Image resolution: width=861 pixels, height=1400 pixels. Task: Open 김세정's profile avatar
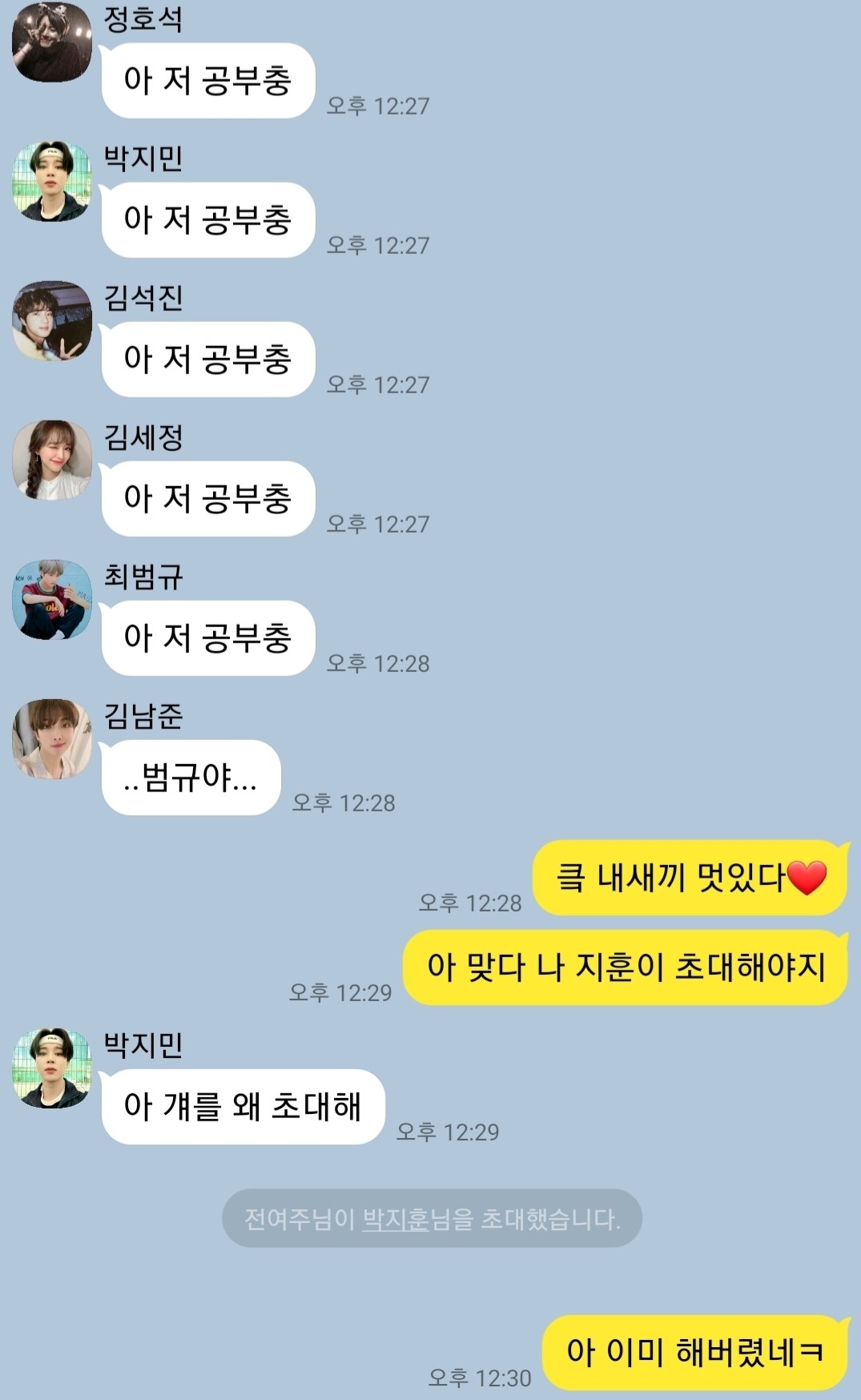pos(52,460)
